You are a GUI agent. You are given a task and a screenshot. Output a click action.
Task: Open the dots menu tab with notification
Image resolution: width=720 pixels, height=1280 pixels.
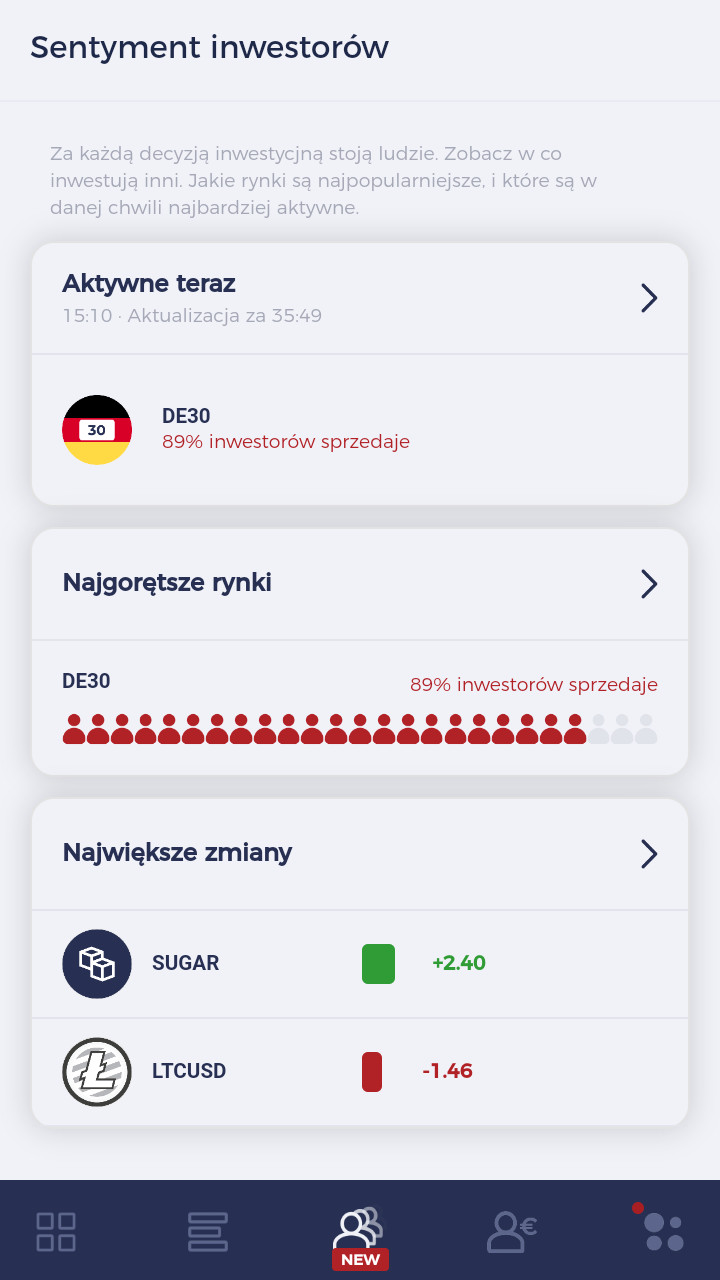click(x=660, y=1228)
